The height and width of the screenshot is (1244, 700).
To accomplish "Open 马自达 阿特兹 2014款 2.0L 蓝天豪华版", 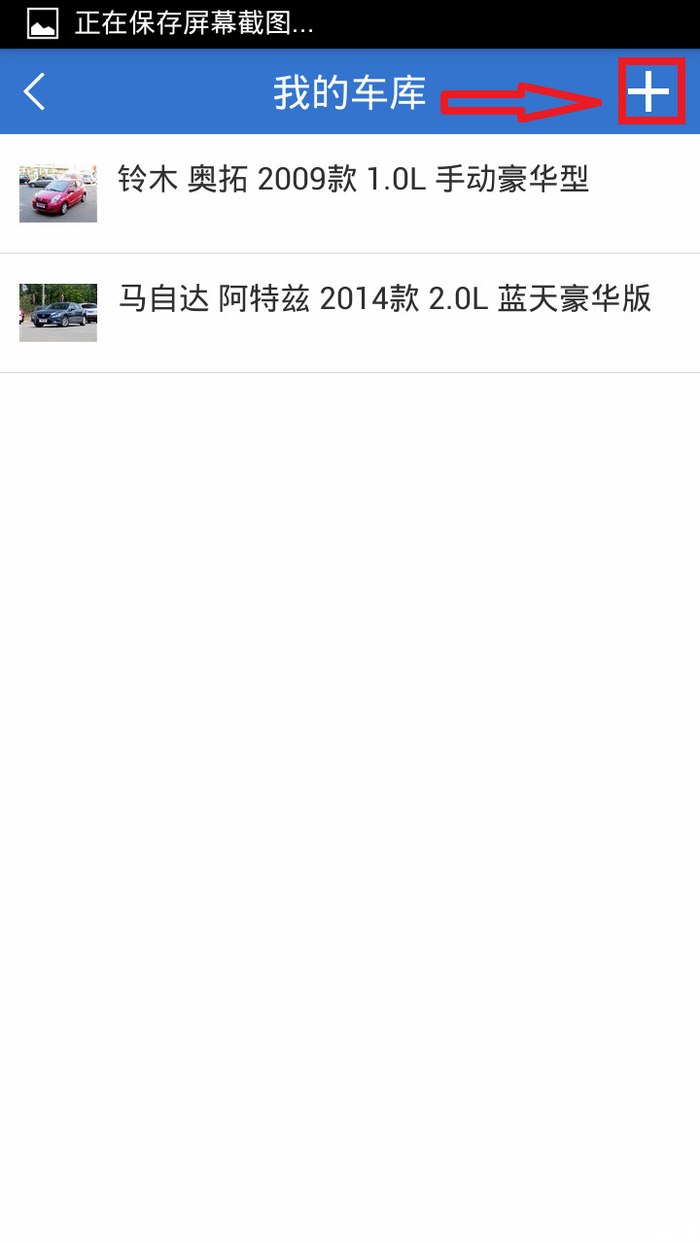I will (x=350, y=313).
